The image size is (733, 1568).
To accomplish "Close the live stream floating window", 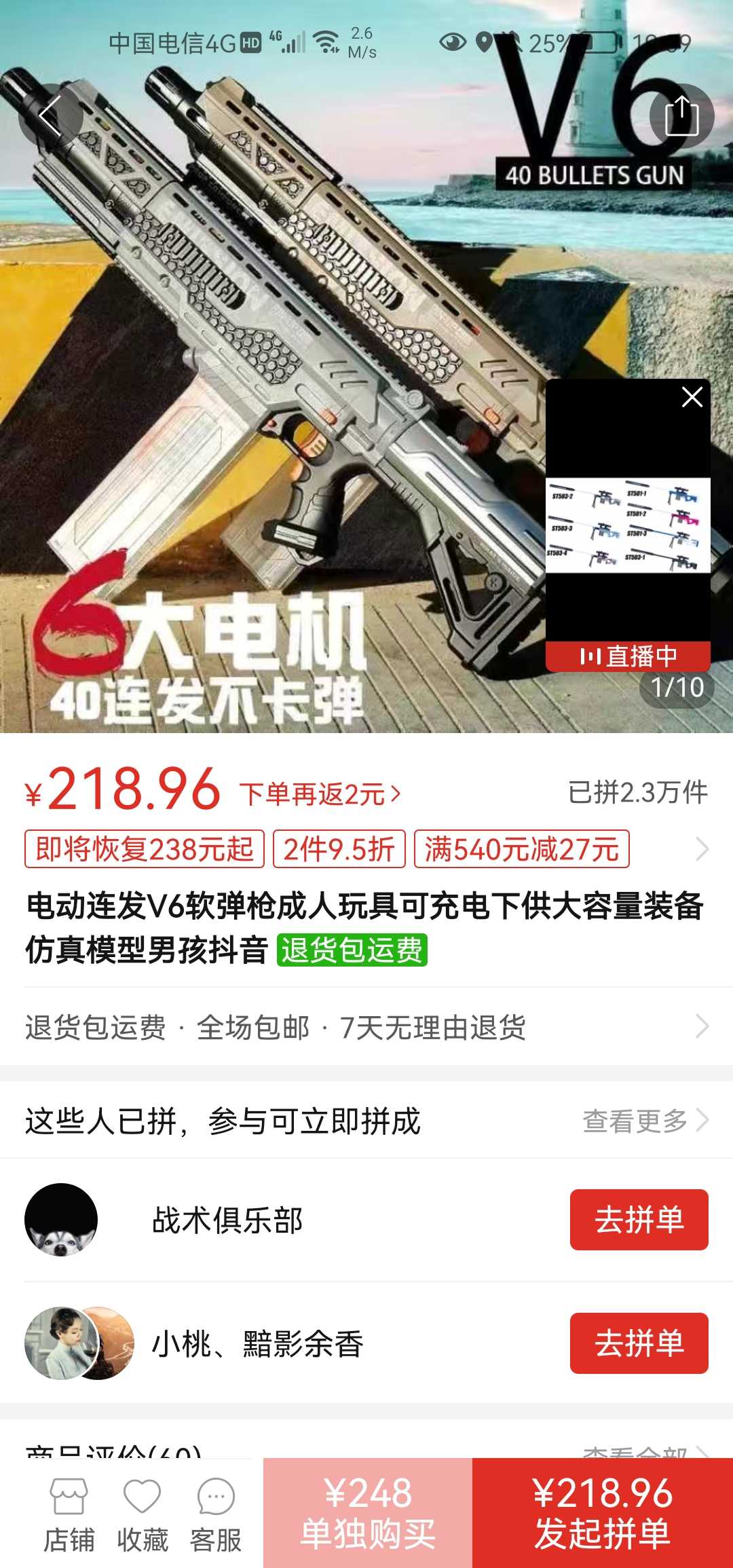I will (x=692, y=397).
